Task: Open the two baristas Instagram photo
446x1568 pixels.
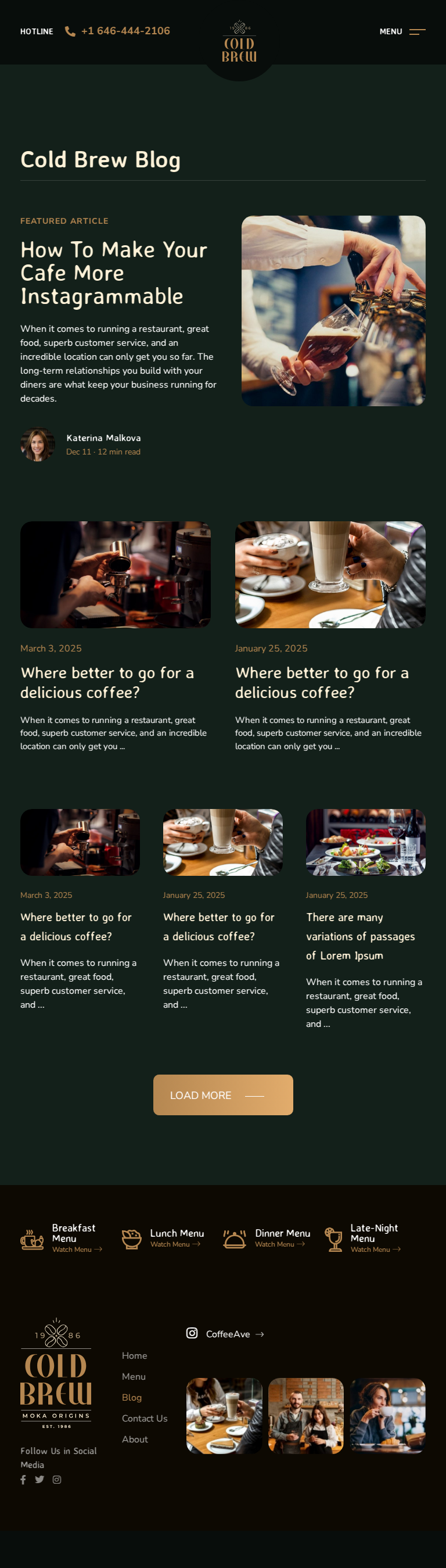Action: tap(305, 1415)
